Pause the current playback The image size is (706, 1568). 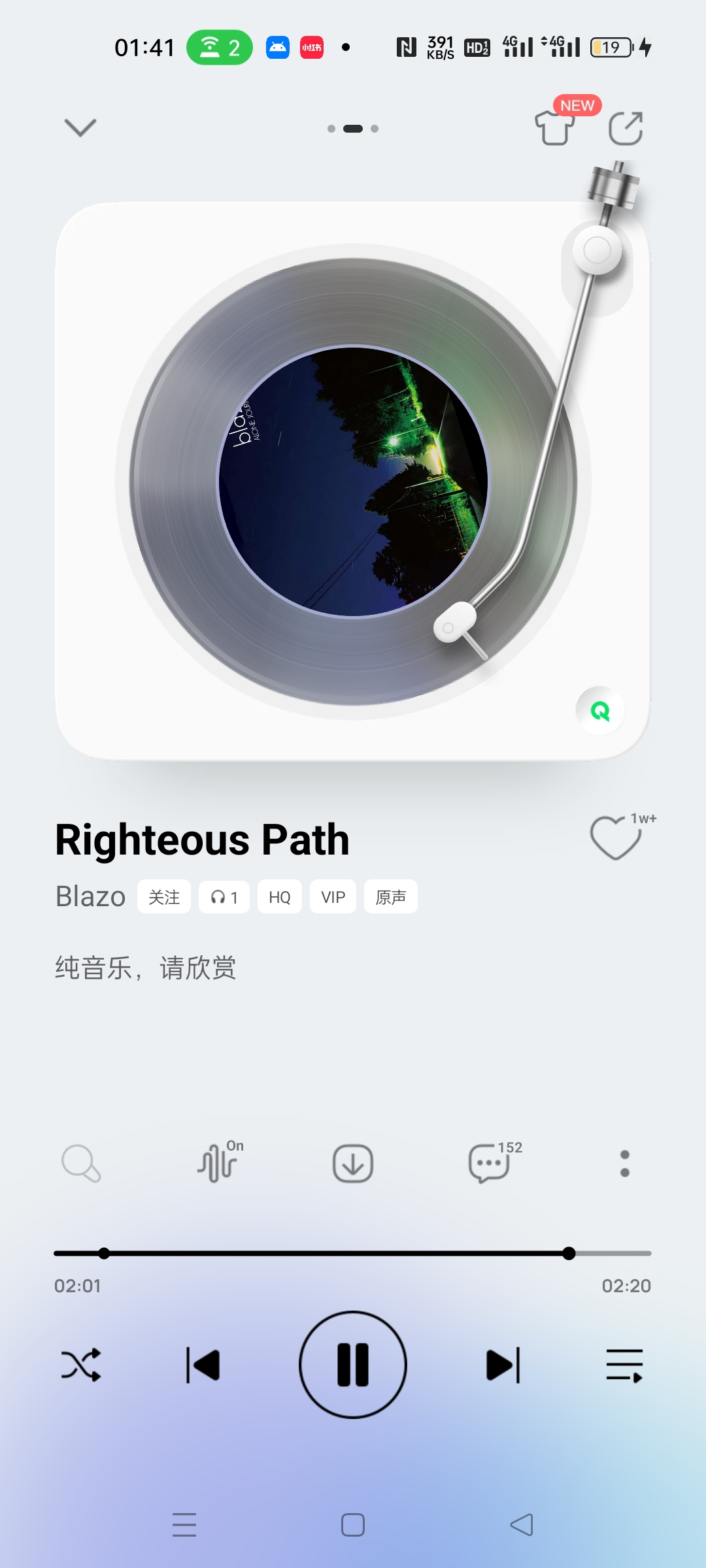pyautogui.click(x=353, y=1365)
